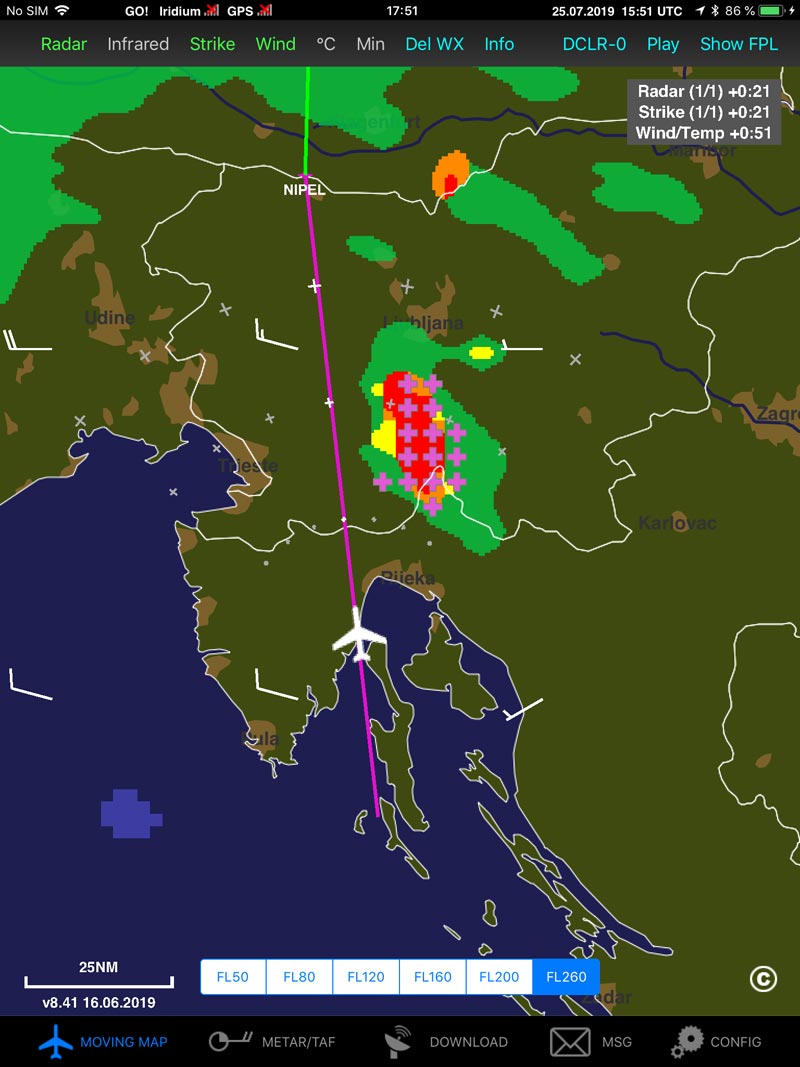Play the weather animation

pyautogui.click(x=662, y=44)
